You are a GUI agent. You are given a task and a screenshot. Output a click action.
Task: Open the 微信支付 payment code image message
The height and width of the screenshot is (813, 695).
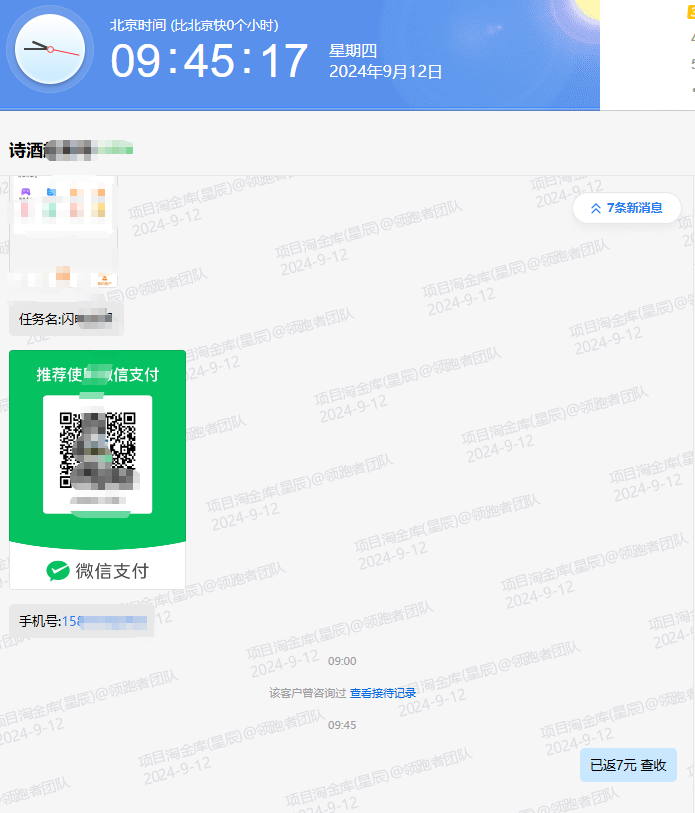point(97,469)
